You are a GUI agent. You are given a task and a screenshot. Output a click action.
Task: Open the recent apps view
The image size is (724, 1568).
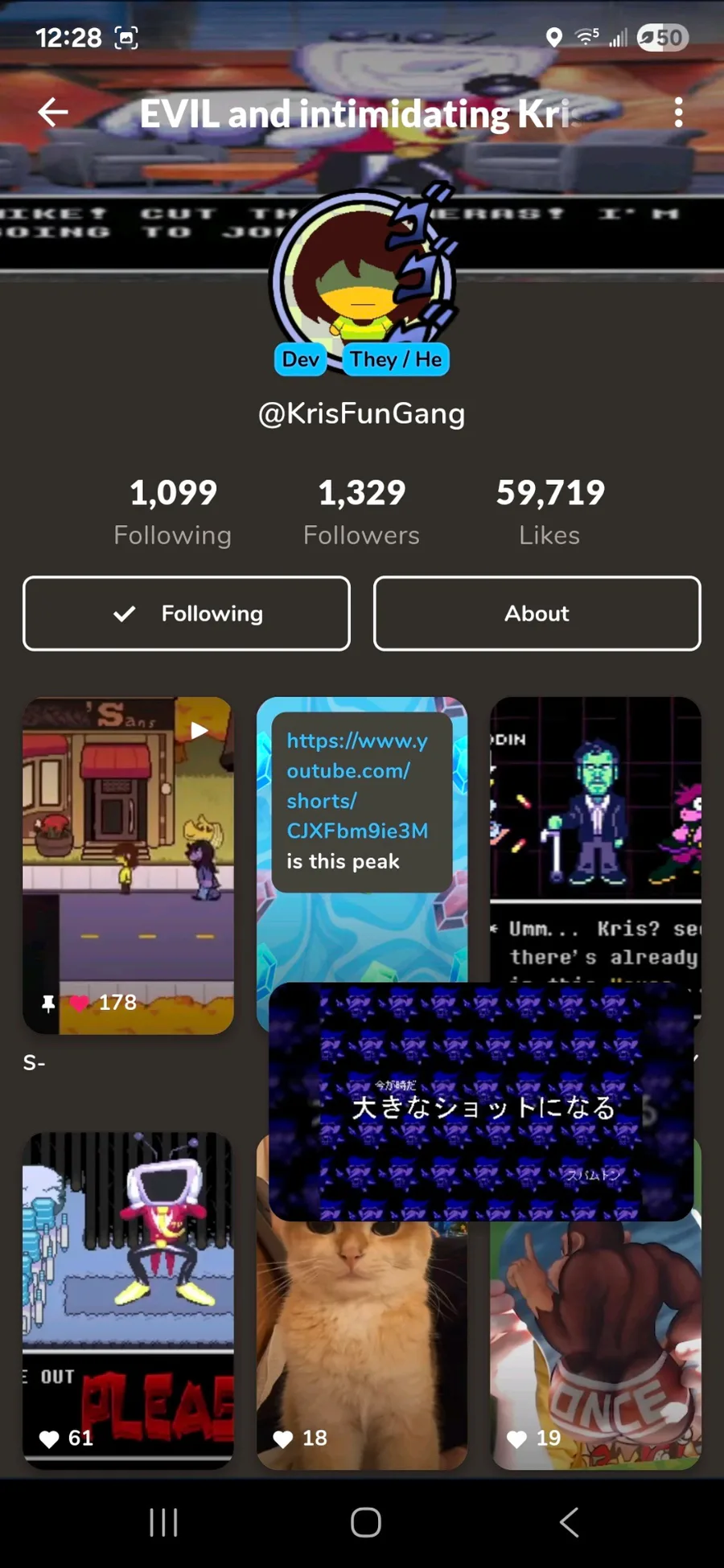pyautogui.click(x=163, y=1522)
